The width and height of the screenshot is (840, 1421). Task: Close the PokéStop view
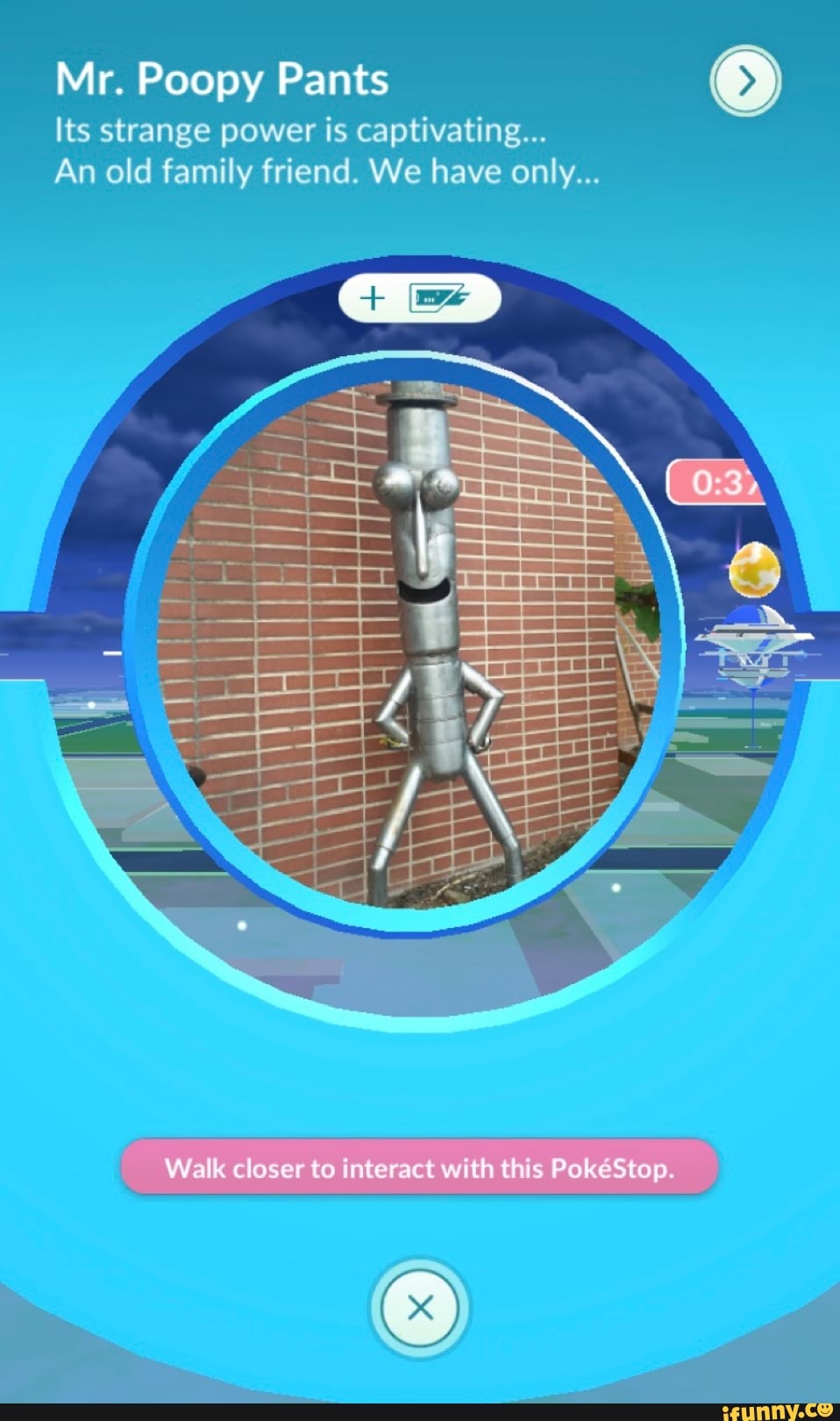pos(420,1308)
